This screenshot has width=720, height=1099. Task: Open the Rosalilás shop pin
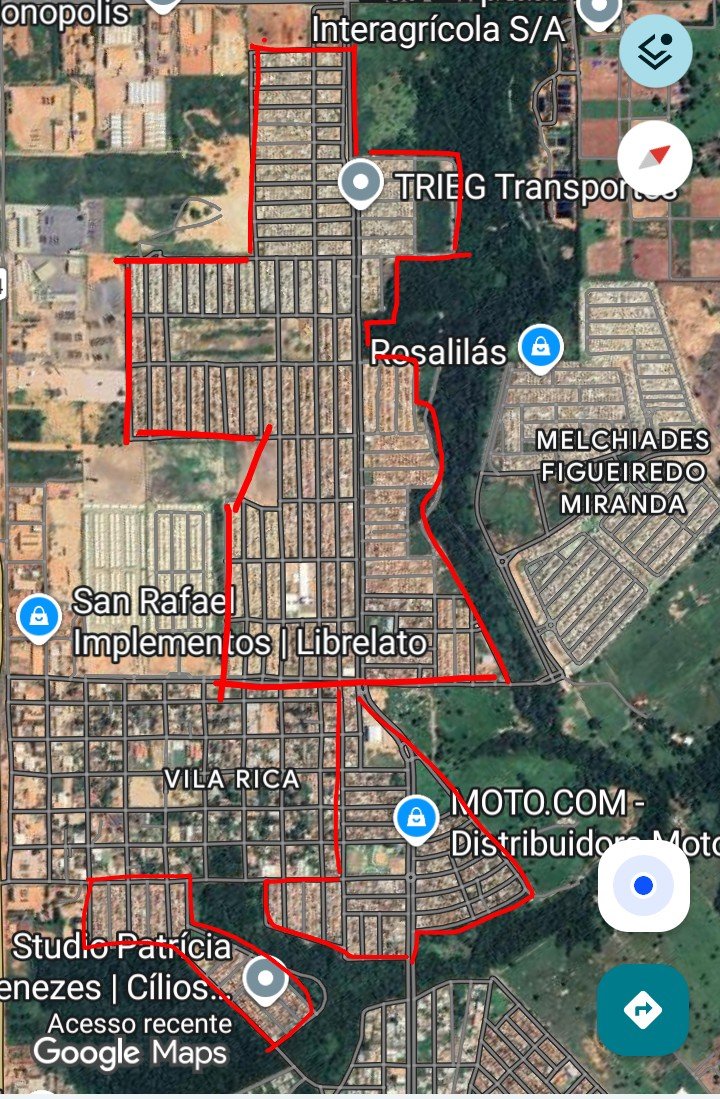click(x=540, y=349)
